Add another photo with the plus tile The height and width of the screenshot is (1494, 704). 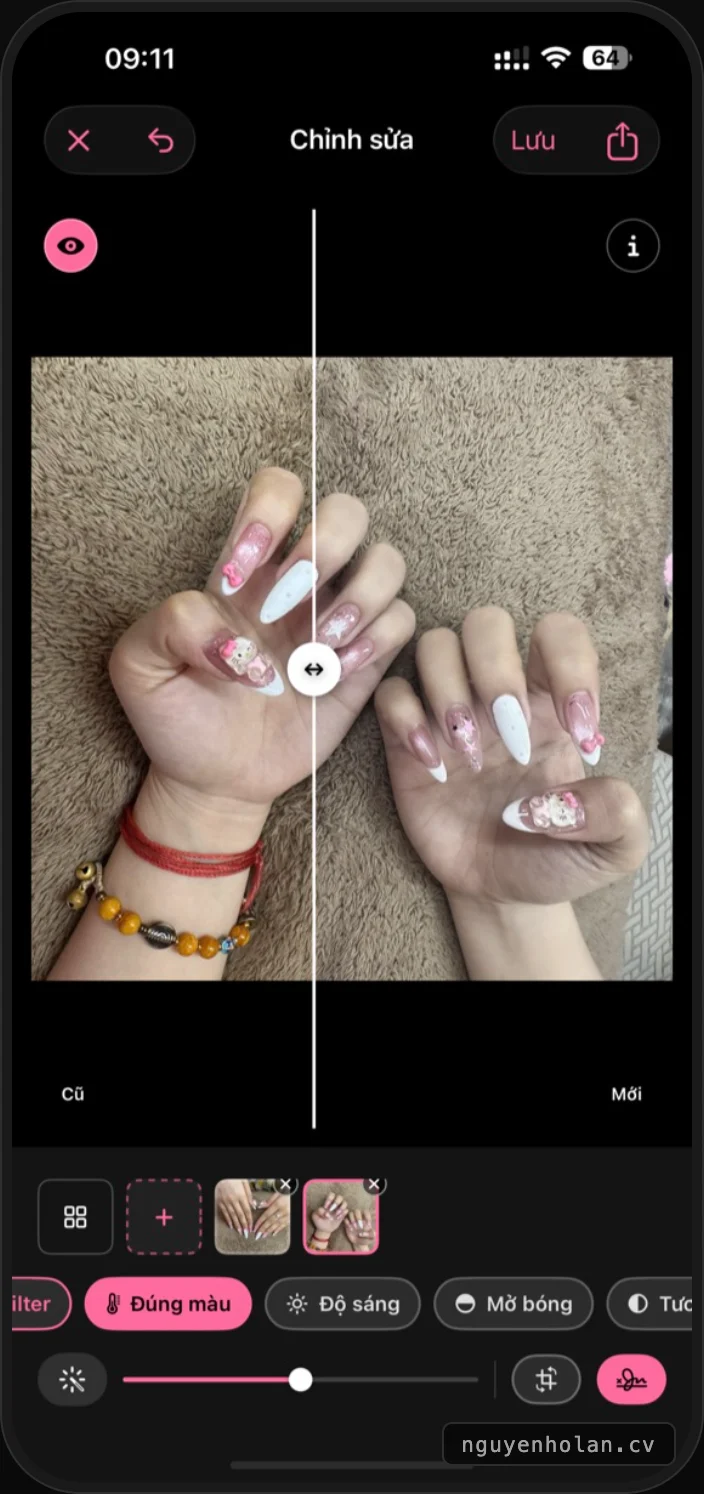click(x=164, y=1216)
